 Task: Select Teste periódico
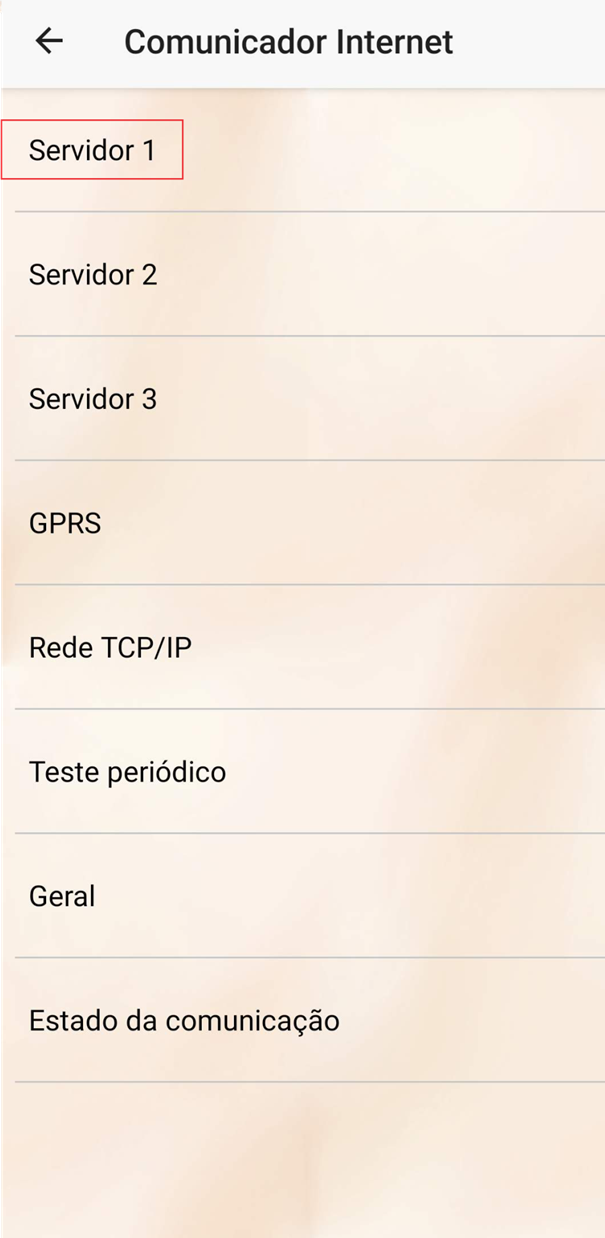coord(302,771)
